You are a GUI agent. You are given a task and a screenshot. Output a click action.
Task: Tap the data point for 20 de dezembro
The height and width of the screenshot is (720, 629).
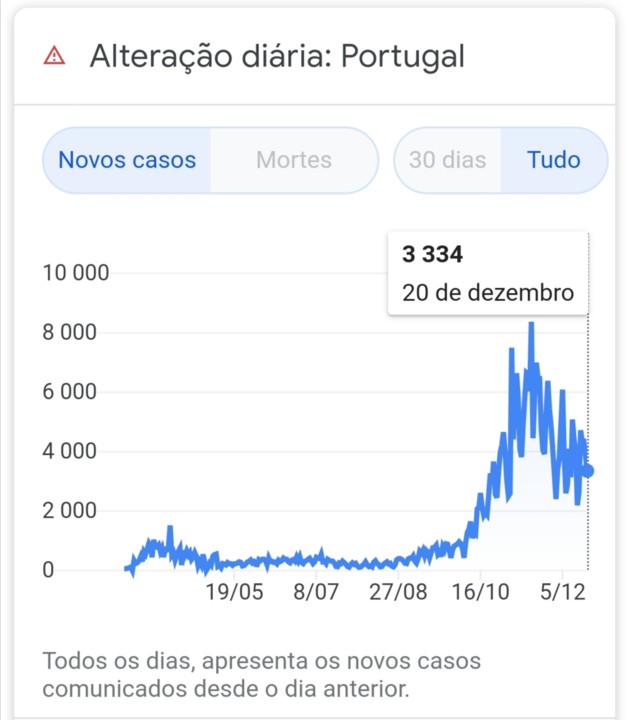coord(588,471)
